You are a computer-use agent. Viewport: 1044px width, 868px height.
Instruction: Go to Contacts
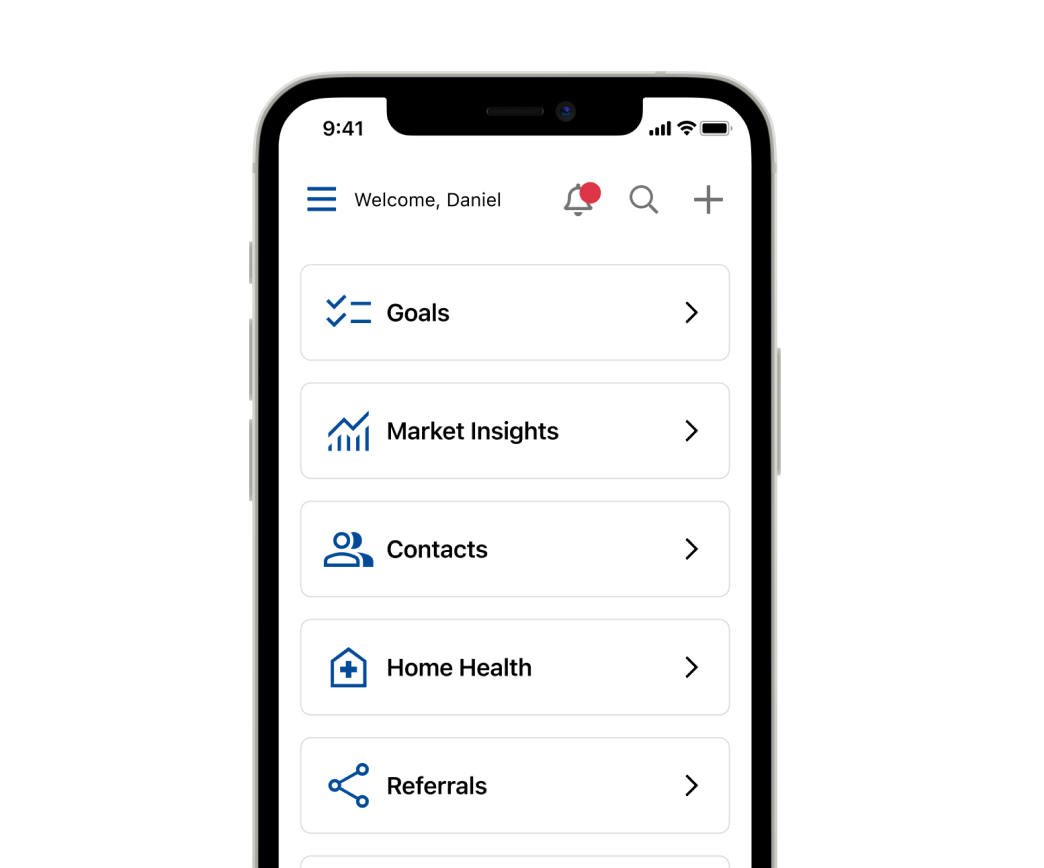point(514,549)
